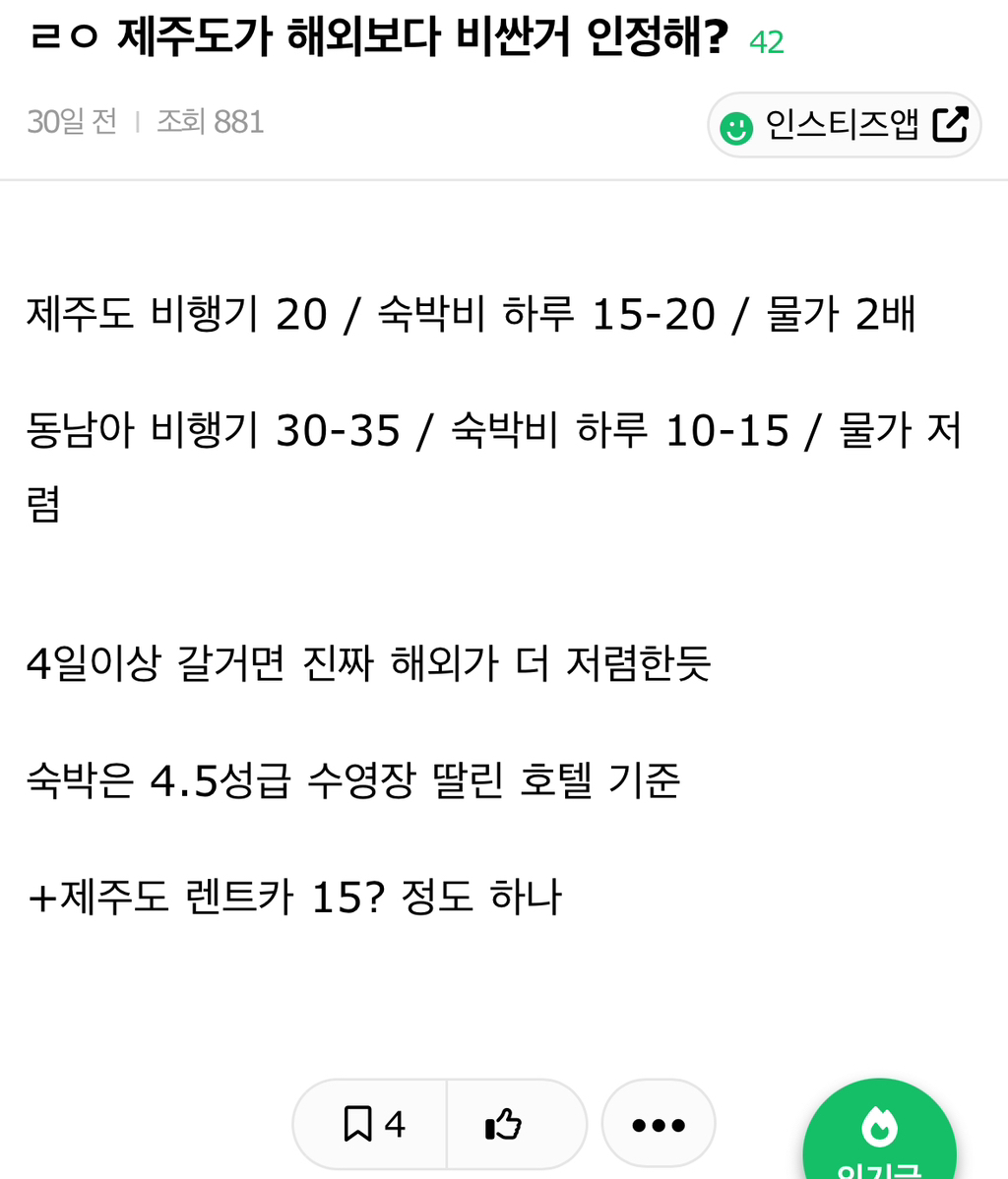The width and height of the screenshot is (1008, 1179).
Task: Open the post in the 인스티즈앱
Action: pos(844,125)
